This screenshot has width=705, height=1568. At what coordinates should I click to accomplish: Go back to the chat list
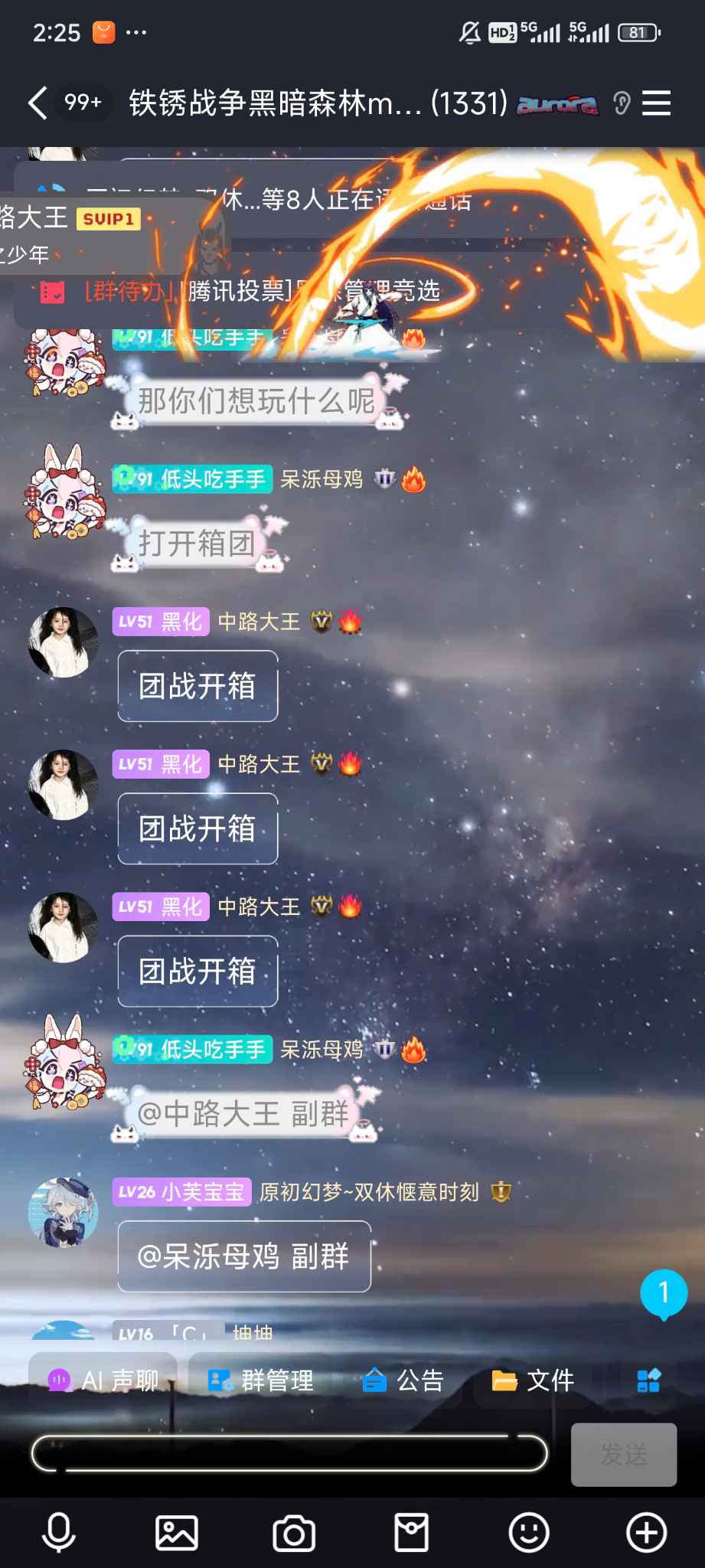38,103
